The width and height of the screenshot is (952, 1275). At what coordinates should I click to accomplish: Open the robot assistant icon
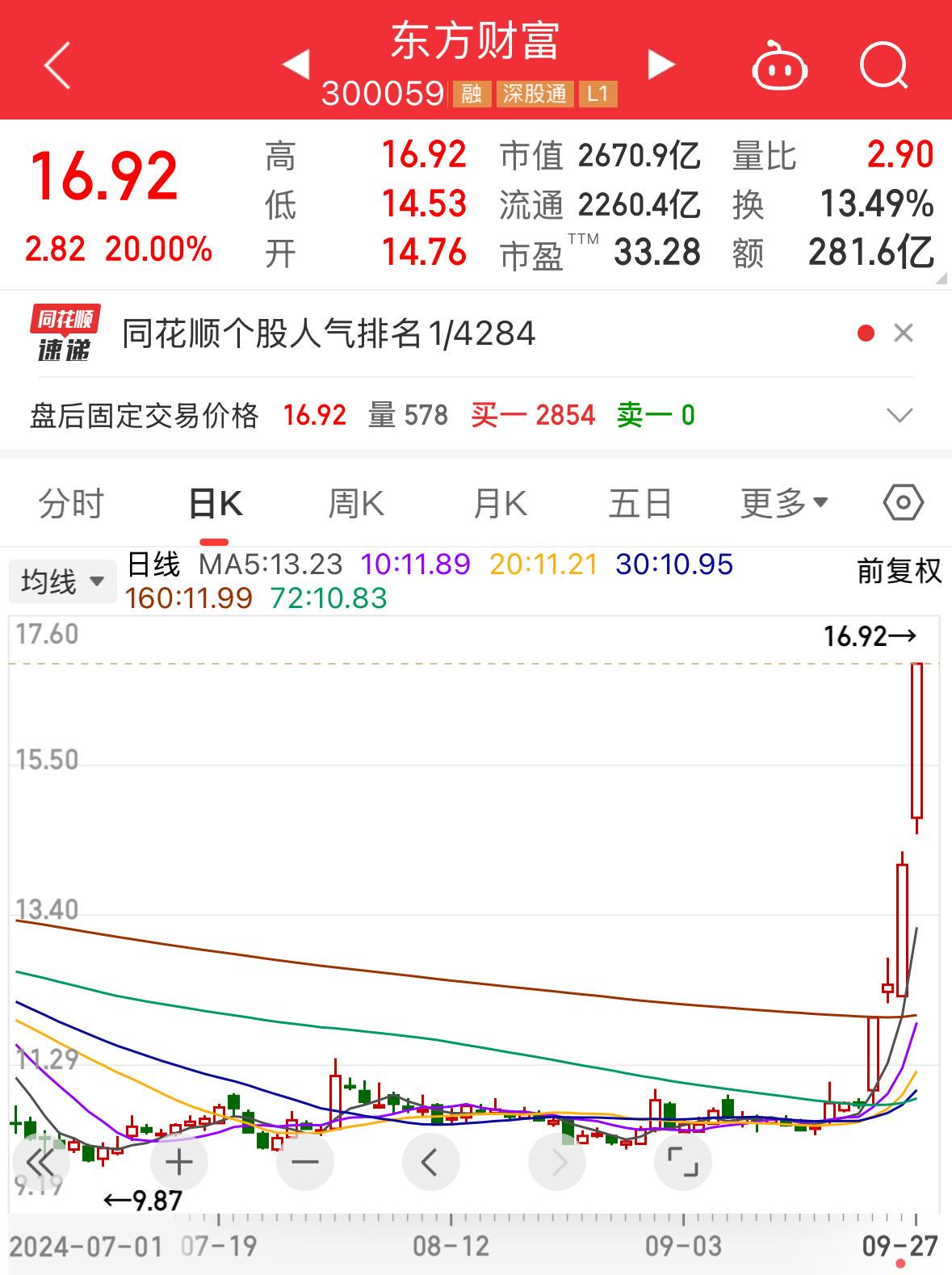click(x=779, y=65)
